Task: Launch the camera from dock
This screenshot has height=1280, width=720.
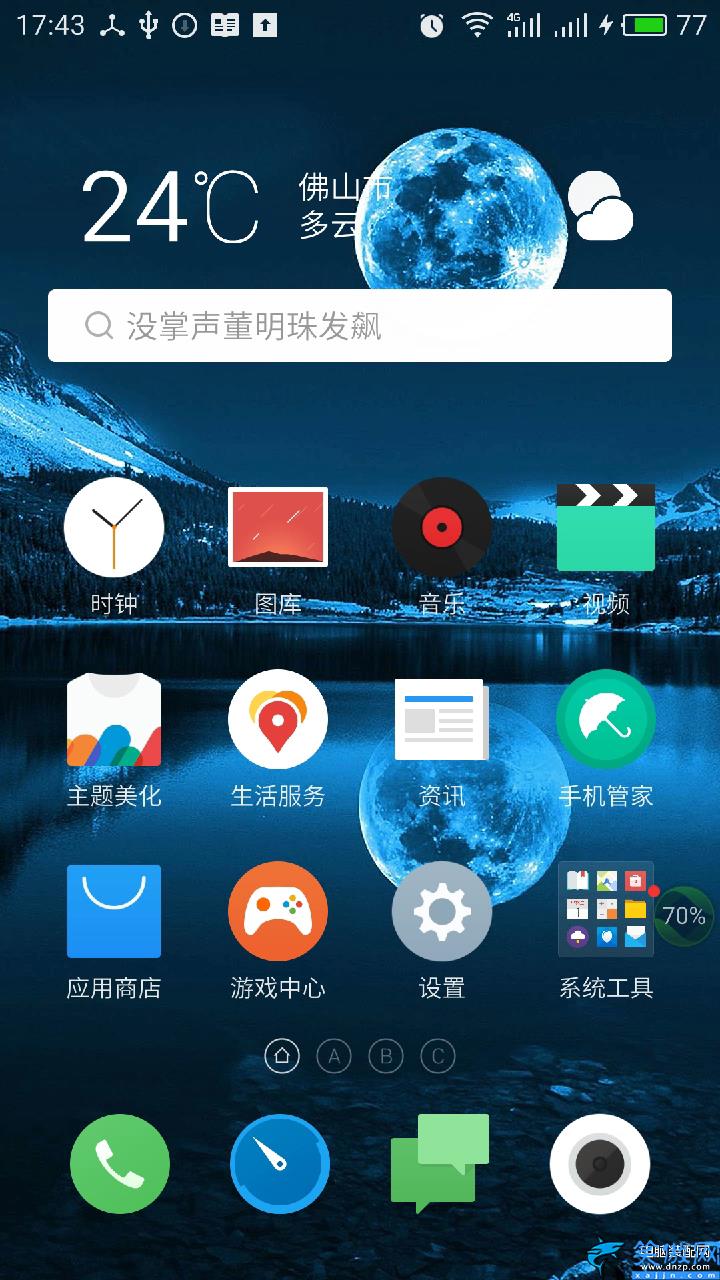Action: (600, 1164)
